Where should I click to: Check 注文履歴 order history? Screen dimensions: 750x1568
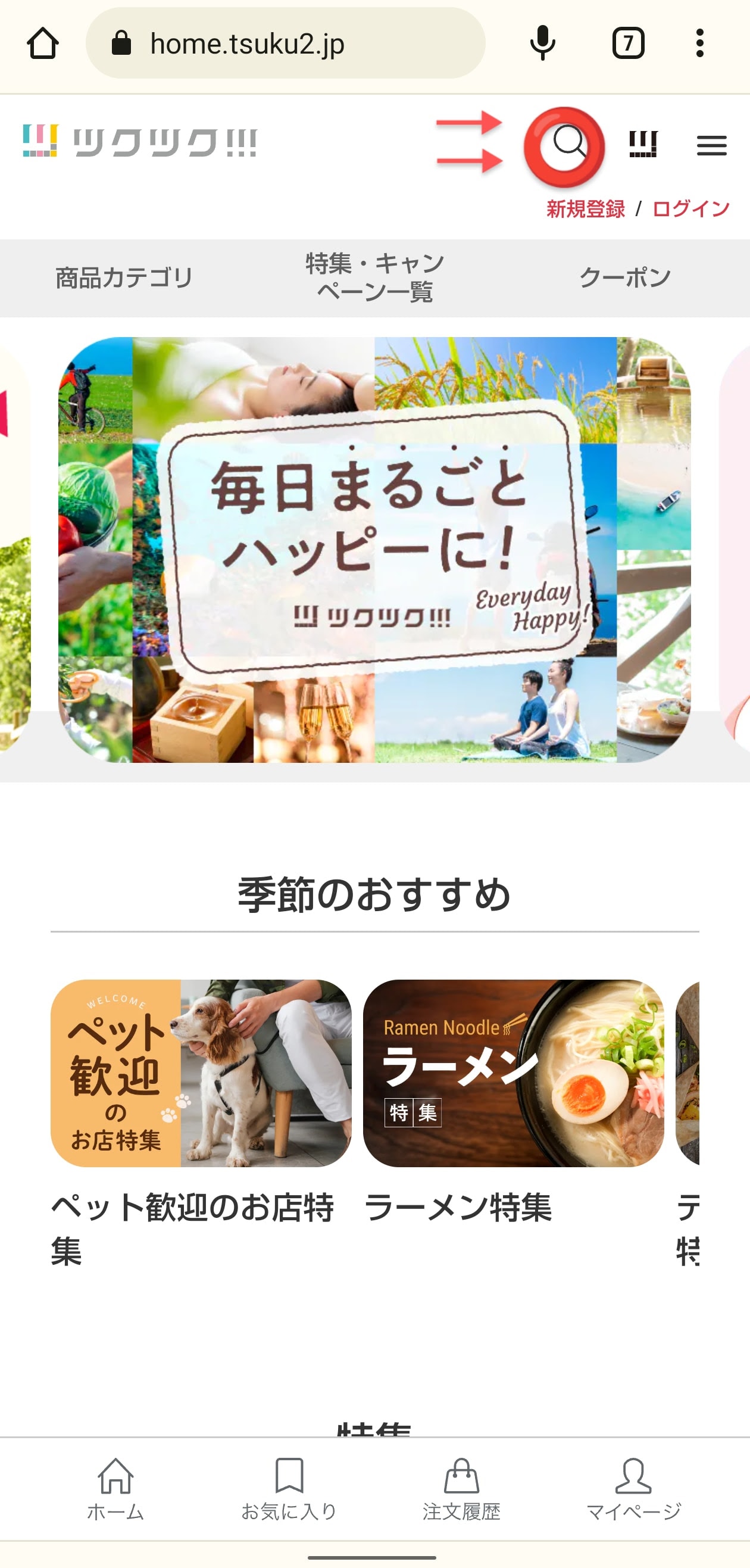[x=461, y=1489]
